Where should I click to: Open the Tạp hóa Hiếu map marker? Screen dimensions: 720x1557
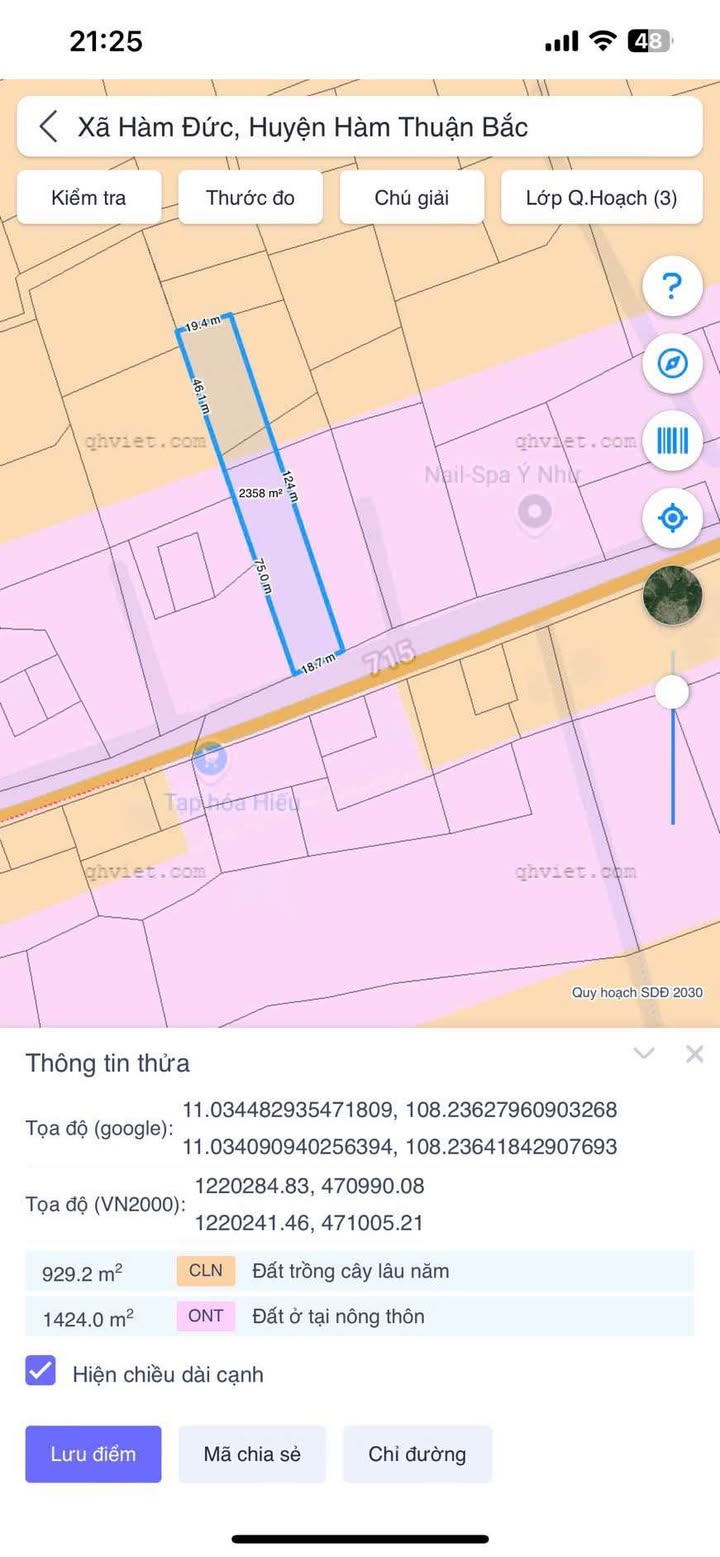(x=211, y=759)
